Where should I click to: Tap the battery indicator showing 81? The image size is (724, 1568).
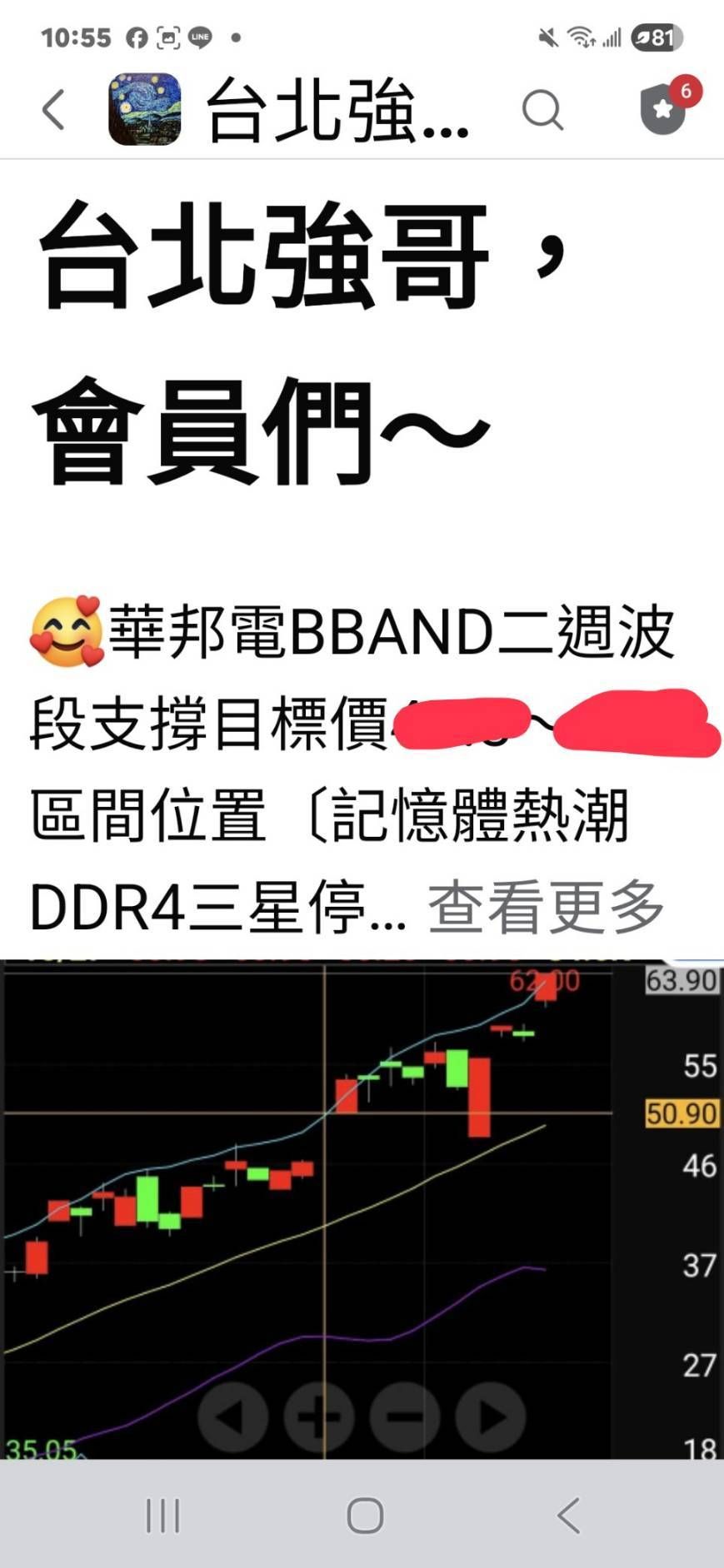[x=656, y=37]
